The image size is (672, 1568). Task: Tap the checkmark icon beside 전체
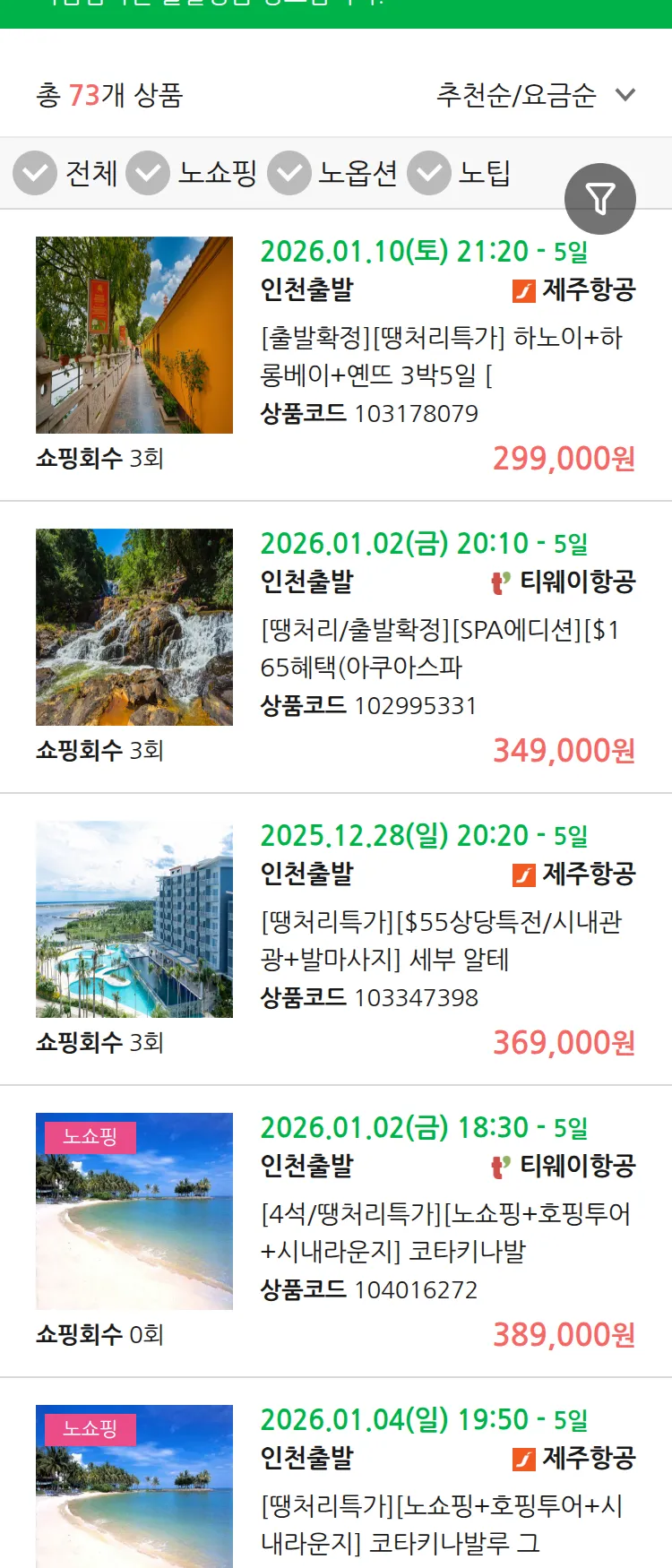coord(34,173)
